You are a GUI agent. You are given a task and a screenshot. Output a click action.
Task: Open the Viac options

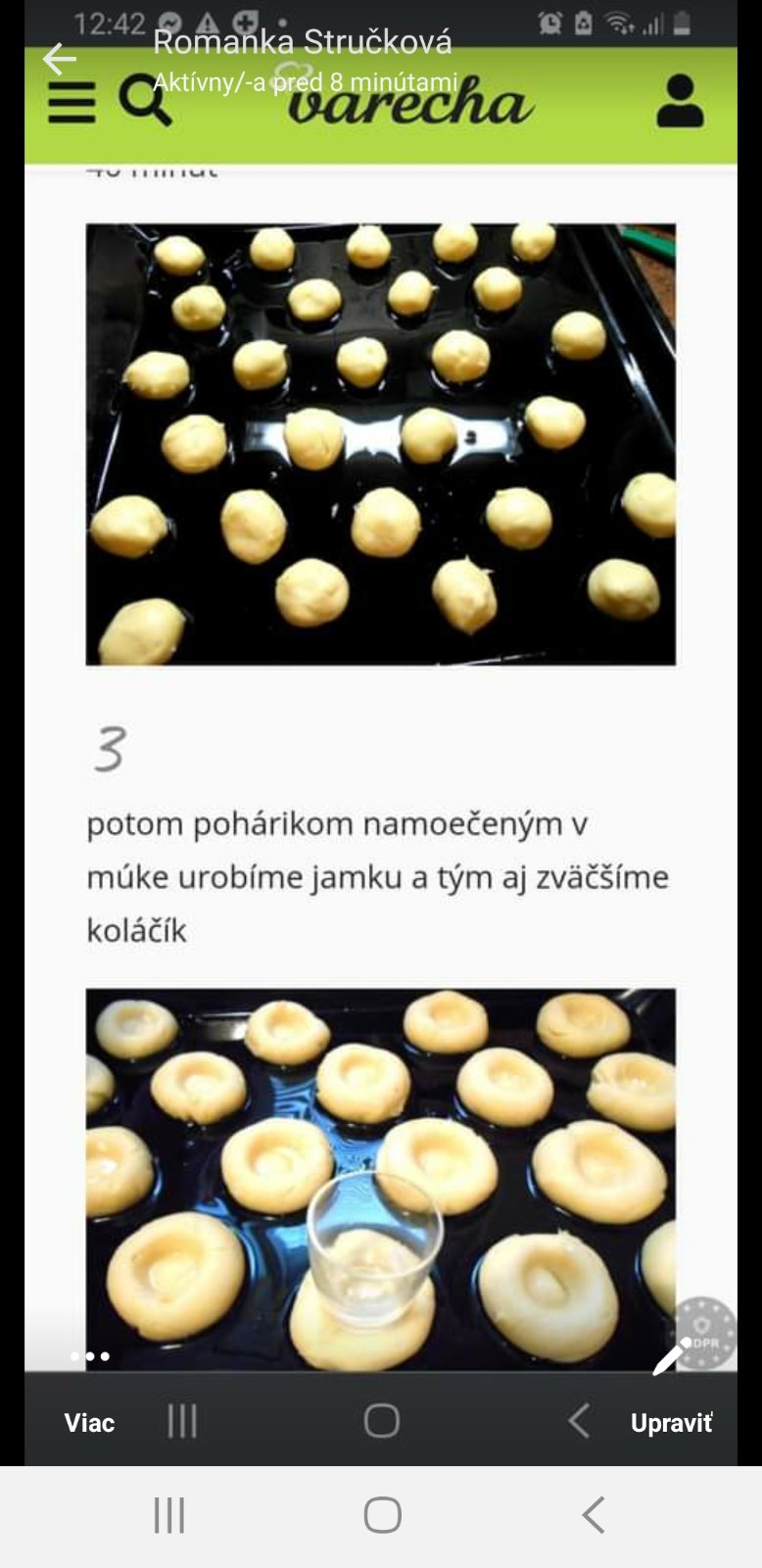89,1422
